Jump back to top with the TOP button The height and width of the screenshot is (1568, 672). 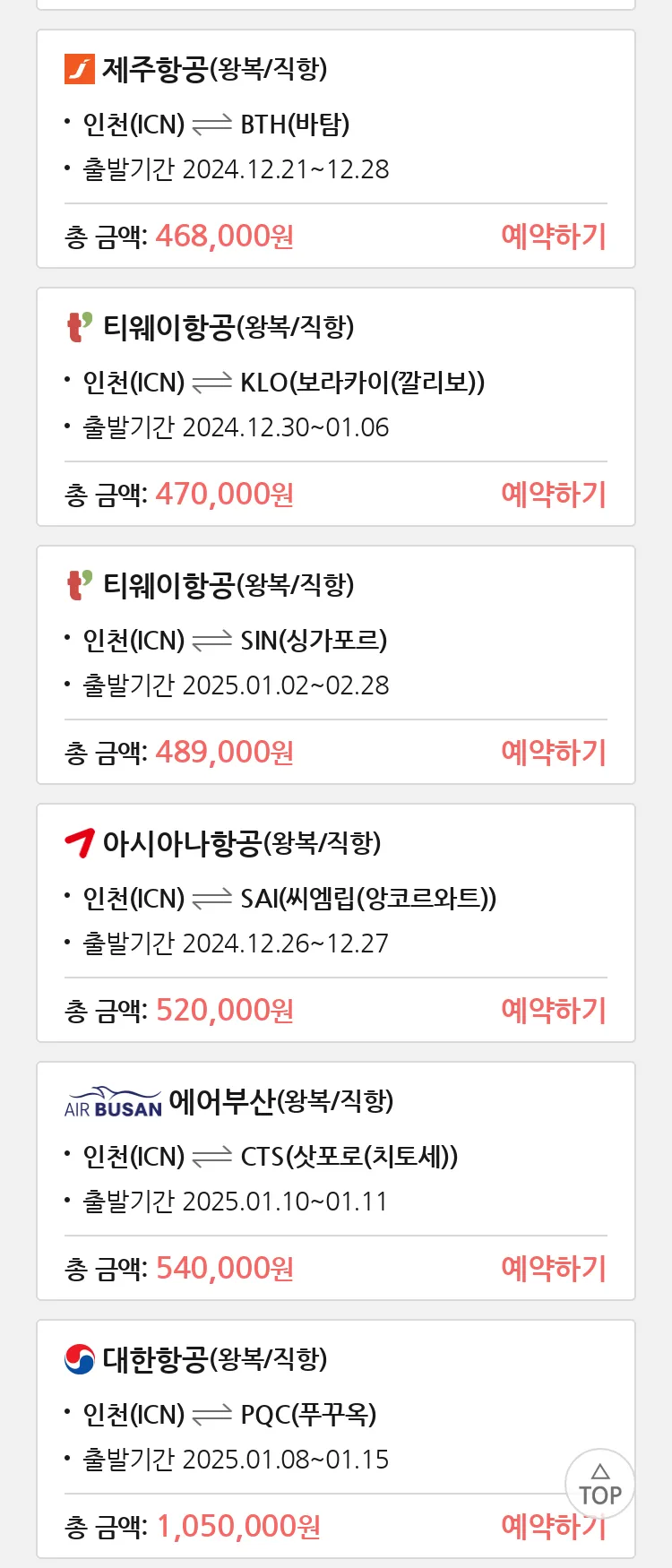point(599,1485)
